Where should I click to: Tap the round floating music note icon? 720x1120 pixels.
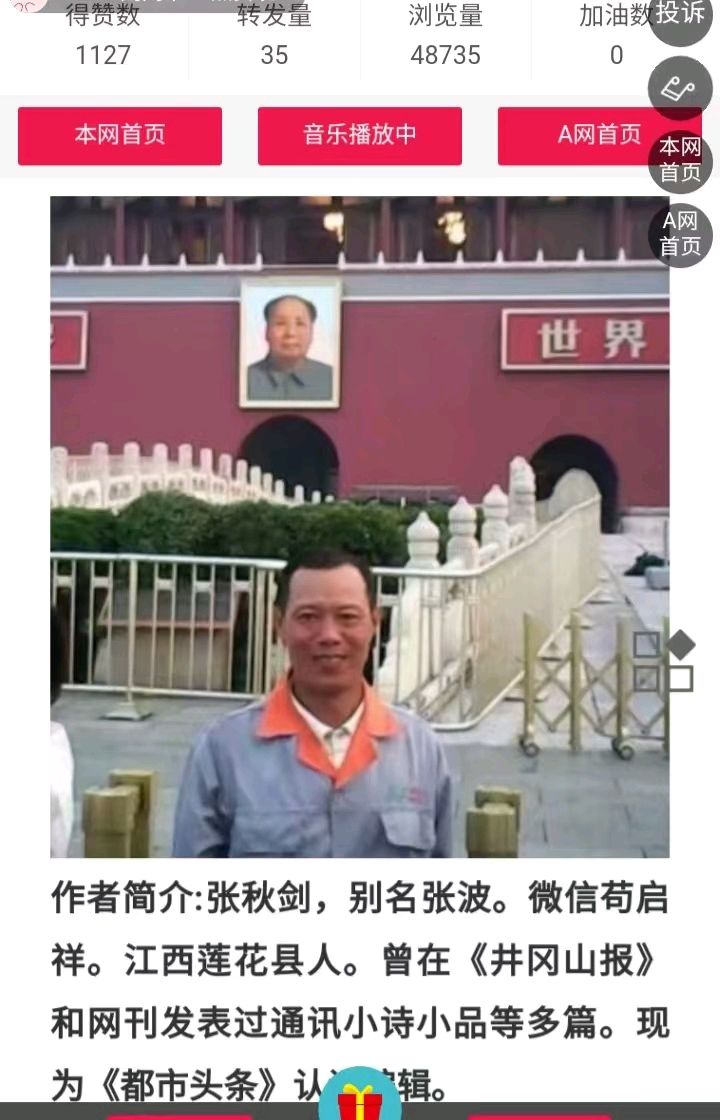pyautogui.click(x=680, y=88)
